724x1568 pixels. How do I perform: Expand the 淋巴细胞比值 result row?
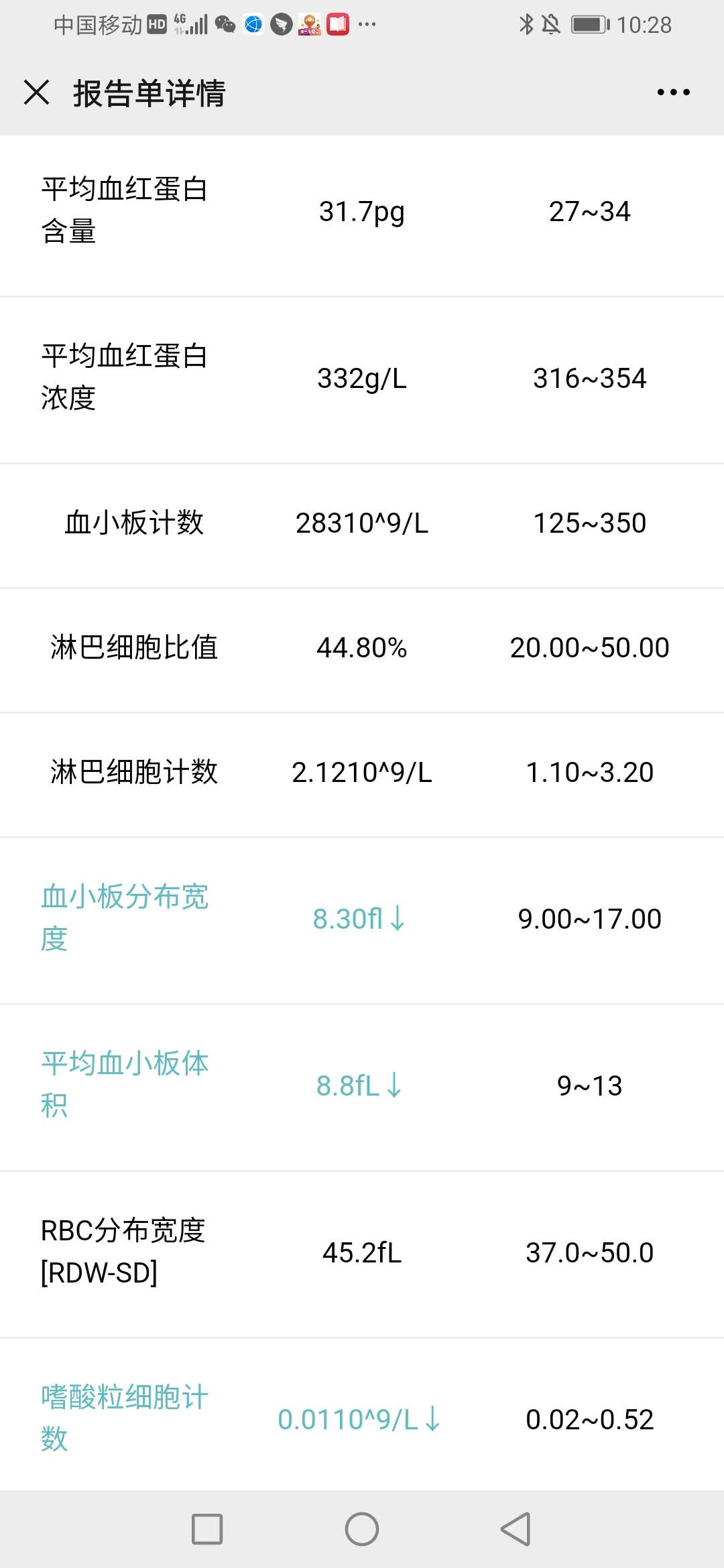(362, 647)
